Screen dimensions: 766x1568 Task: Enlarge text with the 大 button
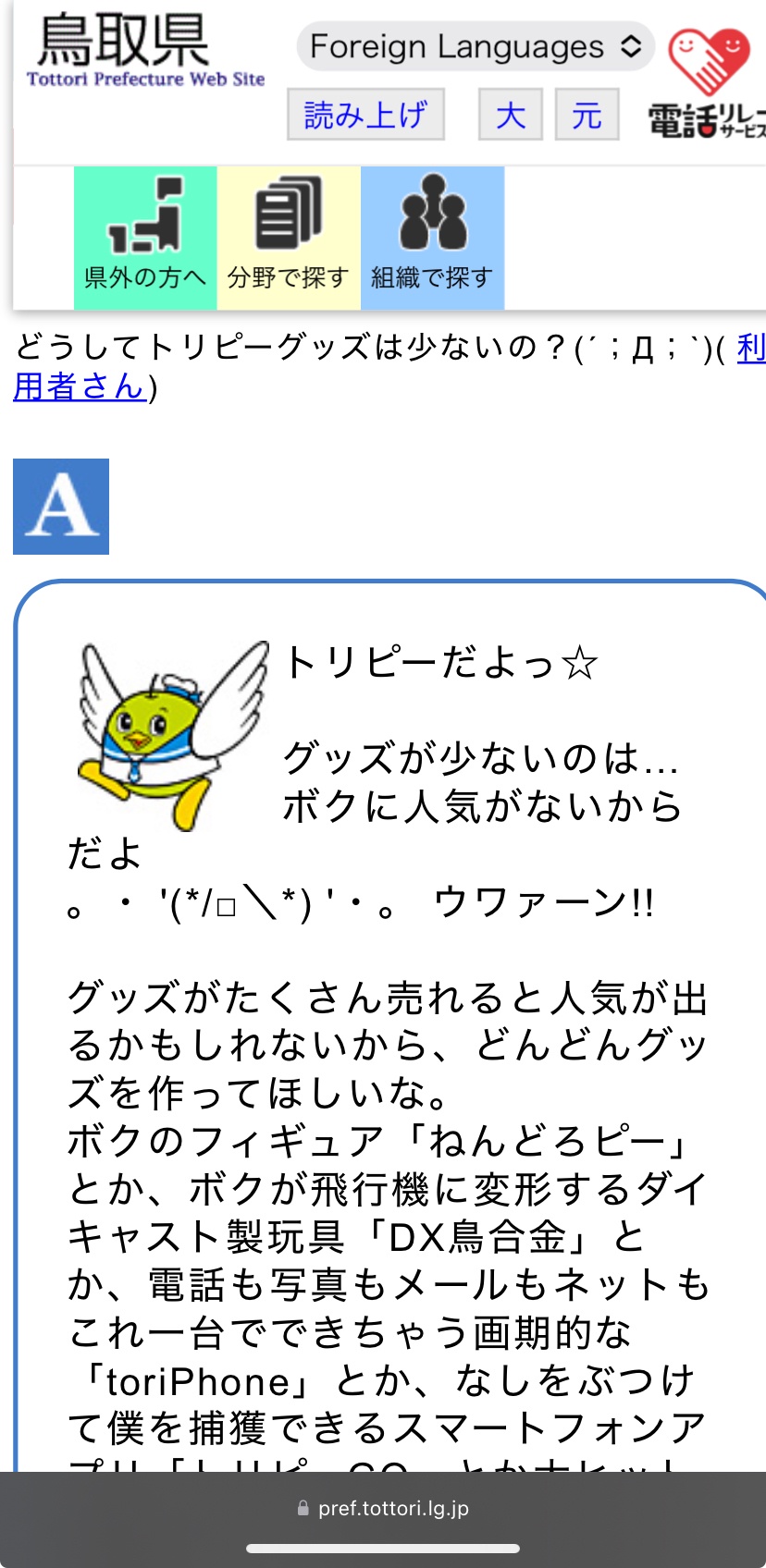click(510, 115)
